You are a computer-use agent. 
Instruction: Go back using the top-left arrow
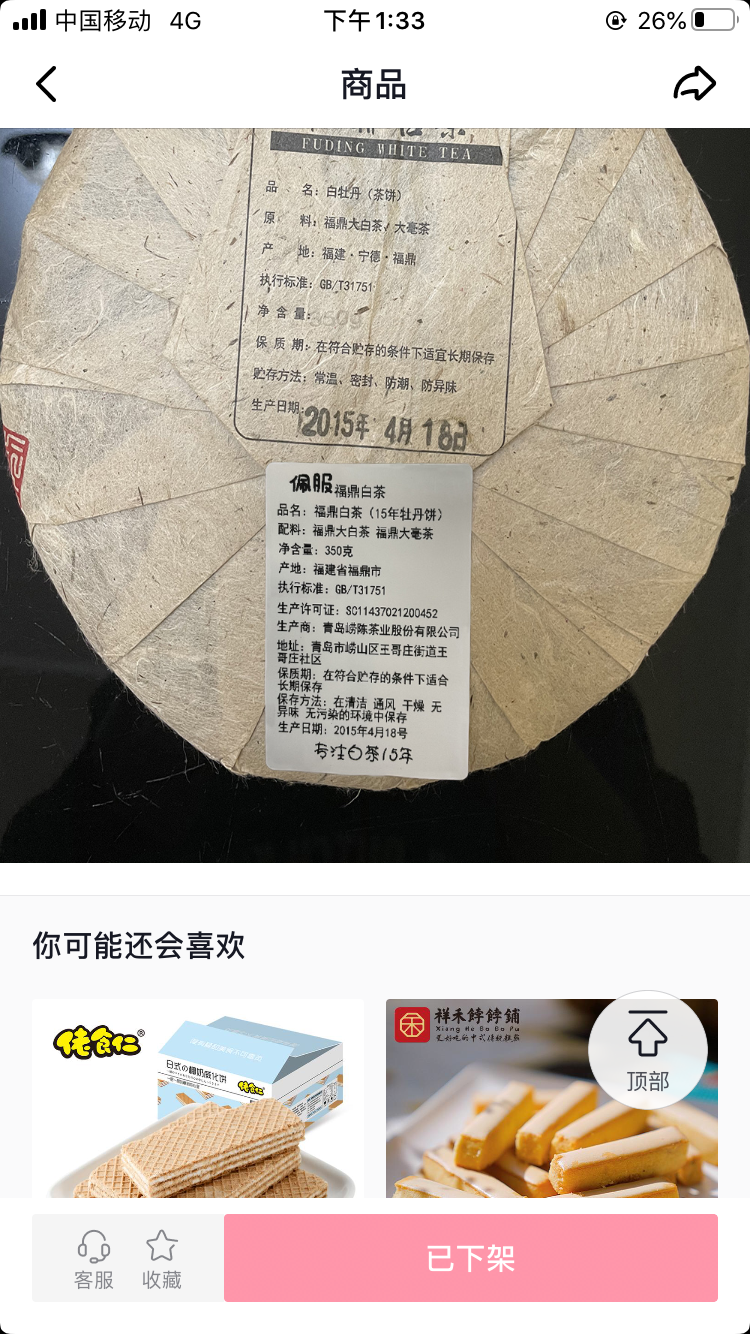[46, 85]
